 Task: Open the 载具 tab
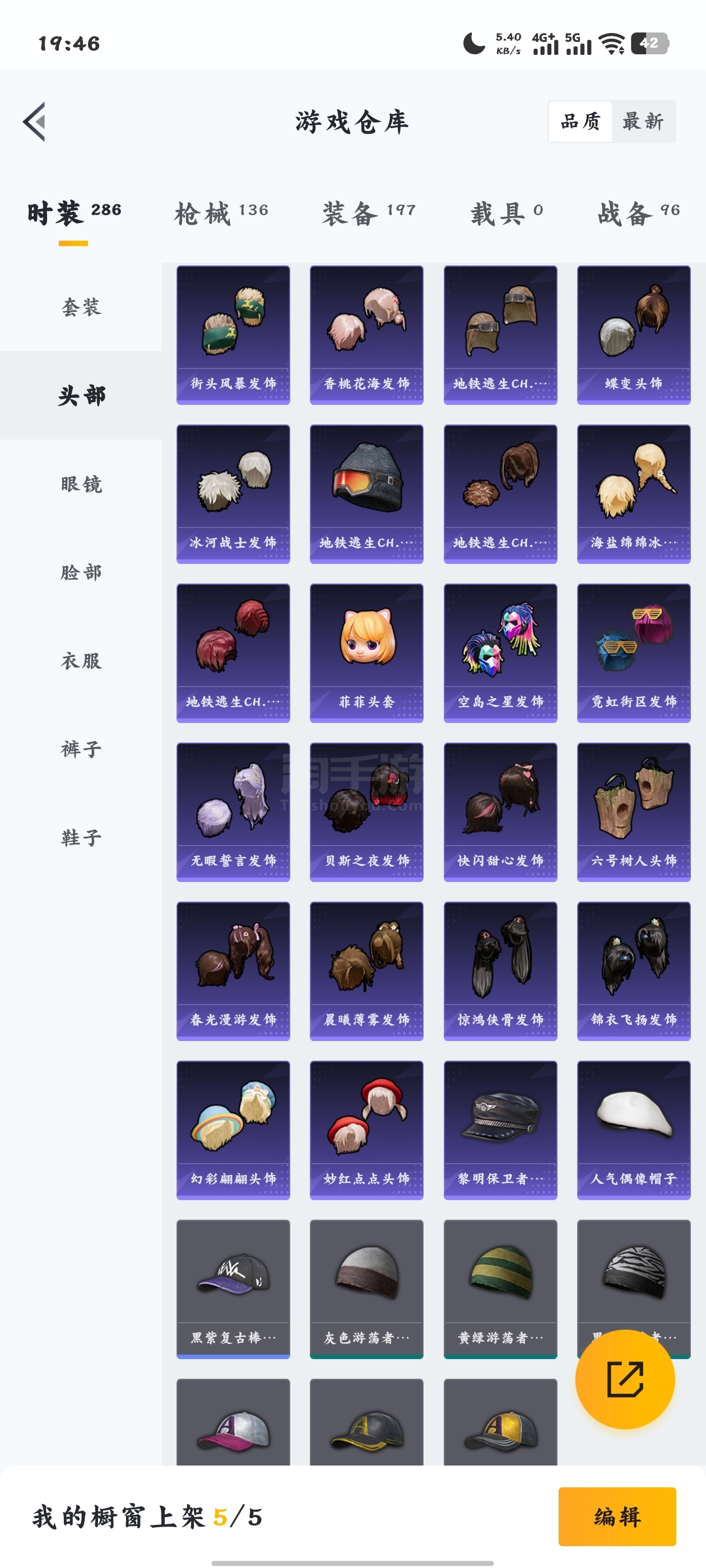pos(506,213)
